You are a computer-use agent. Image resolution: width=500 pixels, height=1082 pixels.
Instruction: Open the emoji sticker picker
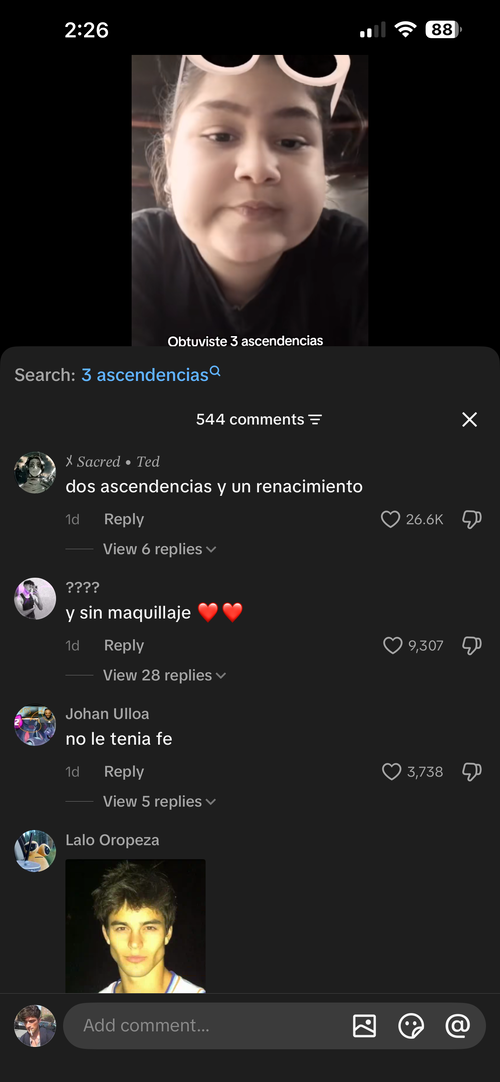(411, 1026)
